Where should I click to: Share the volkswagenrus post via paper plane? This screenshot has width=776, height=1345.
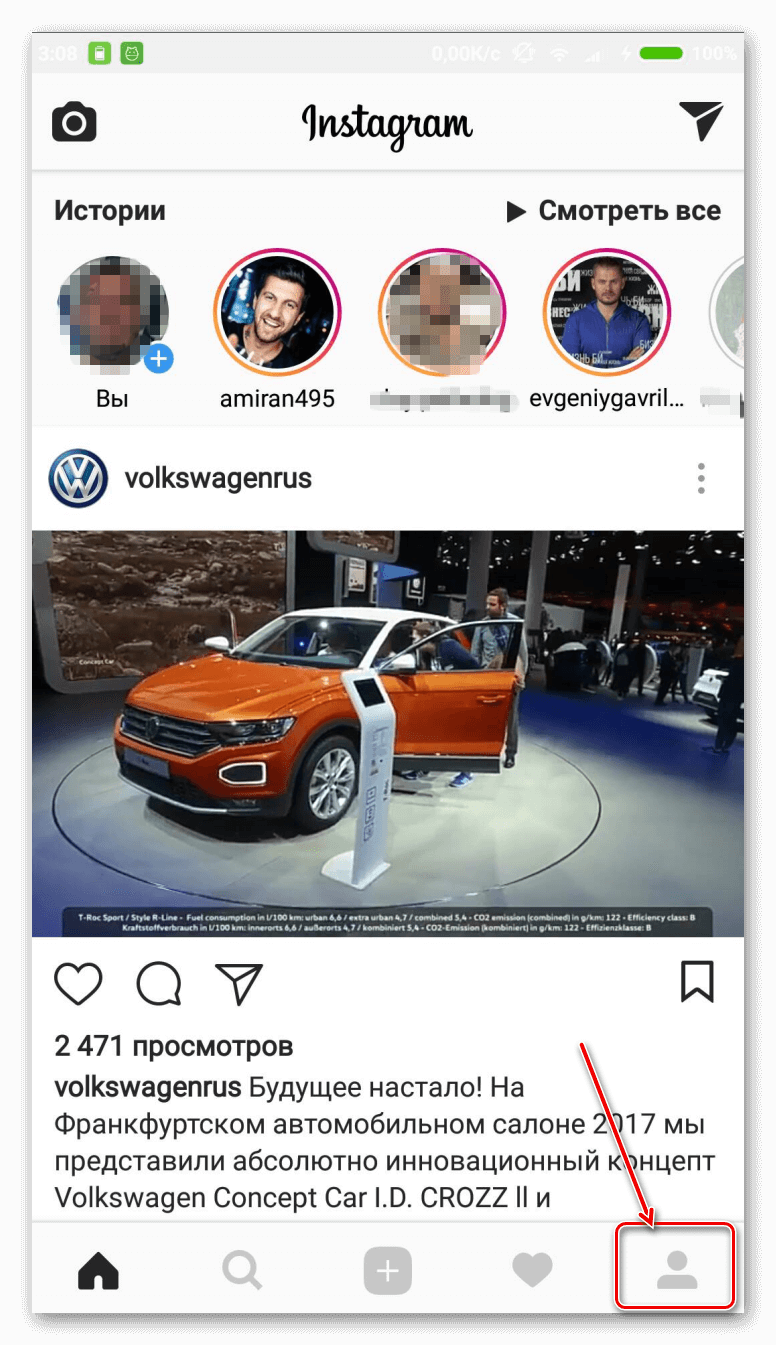tap(238, 982)
